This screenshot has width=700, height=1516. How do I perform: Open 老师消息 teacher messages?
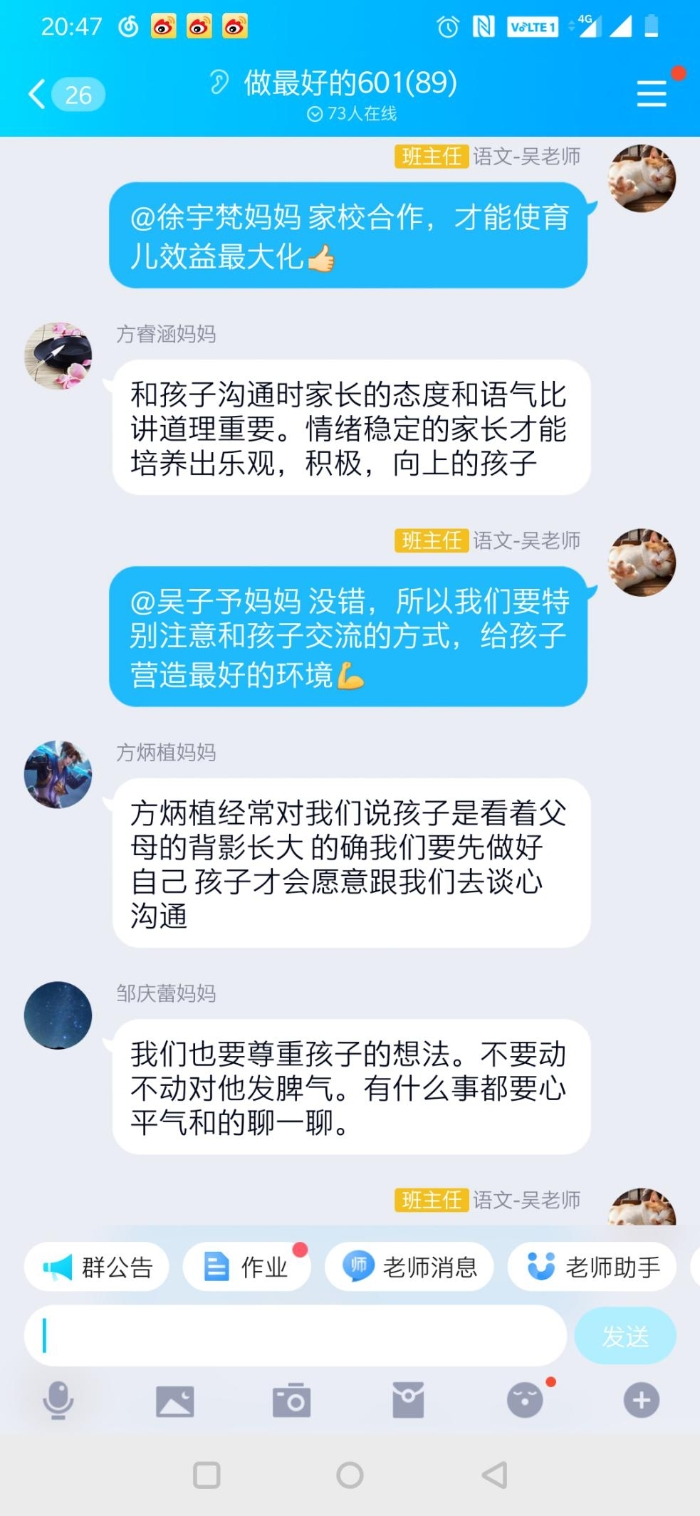coord(410,1268)
